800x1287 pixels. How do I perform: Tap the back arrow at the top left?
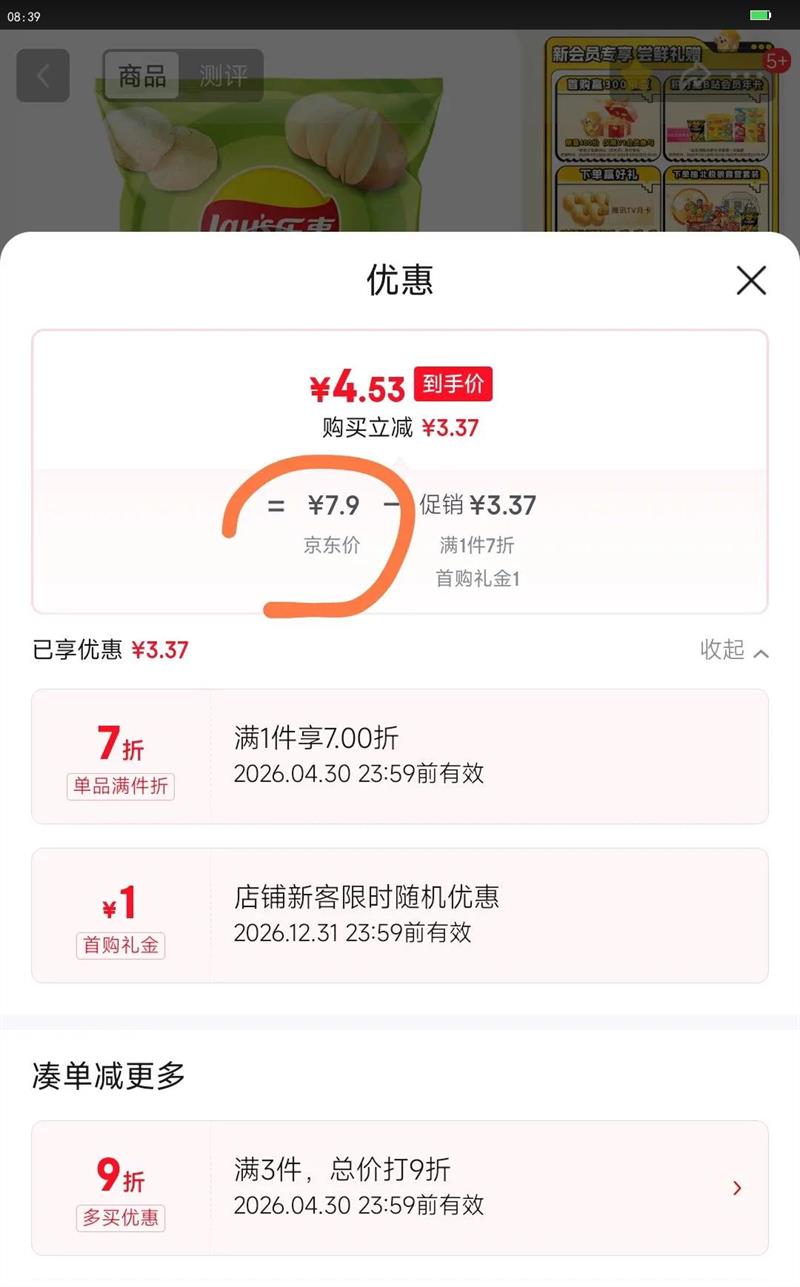(43, 76)
